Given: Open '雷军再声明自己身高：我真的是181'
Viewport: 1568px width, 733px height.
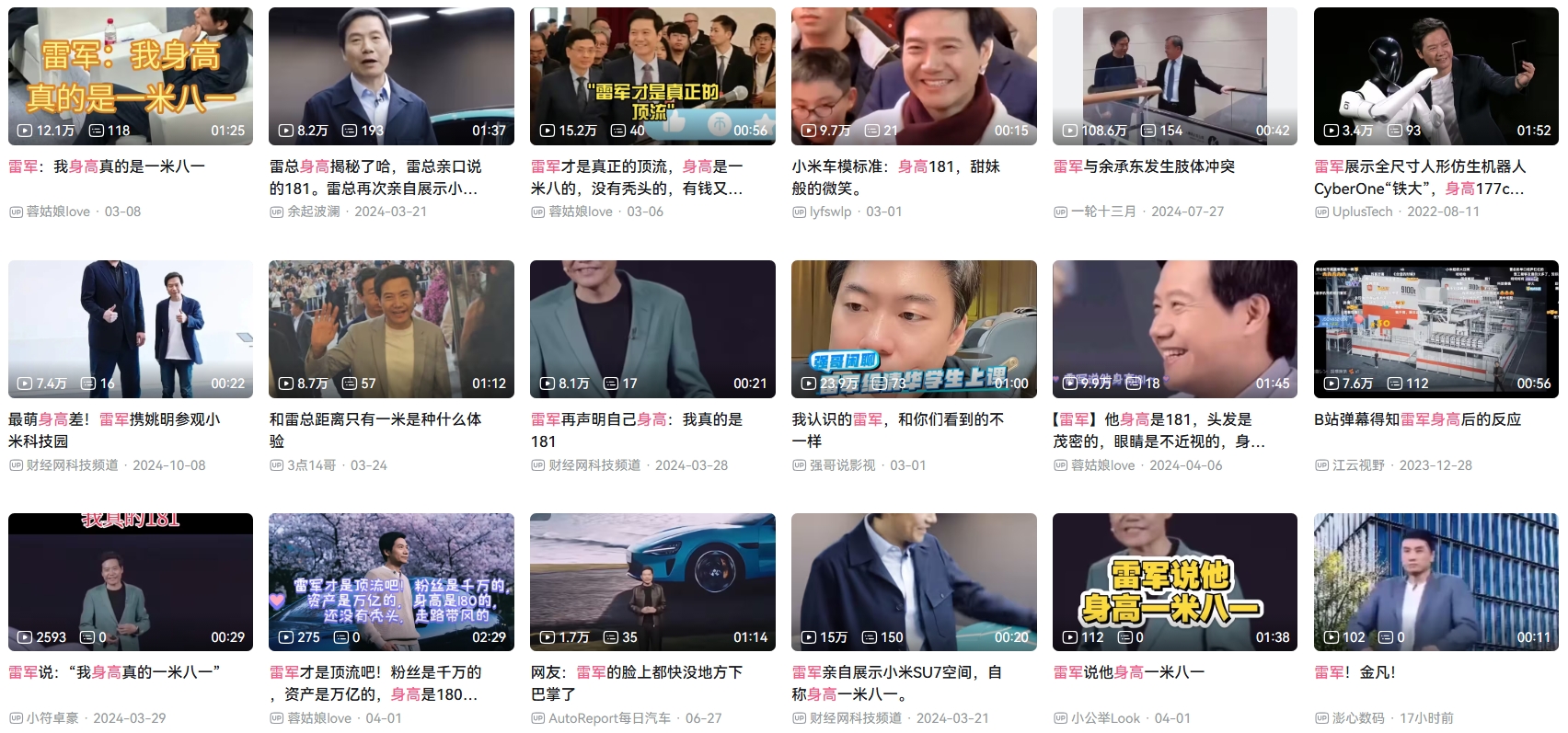Looking at the screenshot, I should (x=652, y=328).
